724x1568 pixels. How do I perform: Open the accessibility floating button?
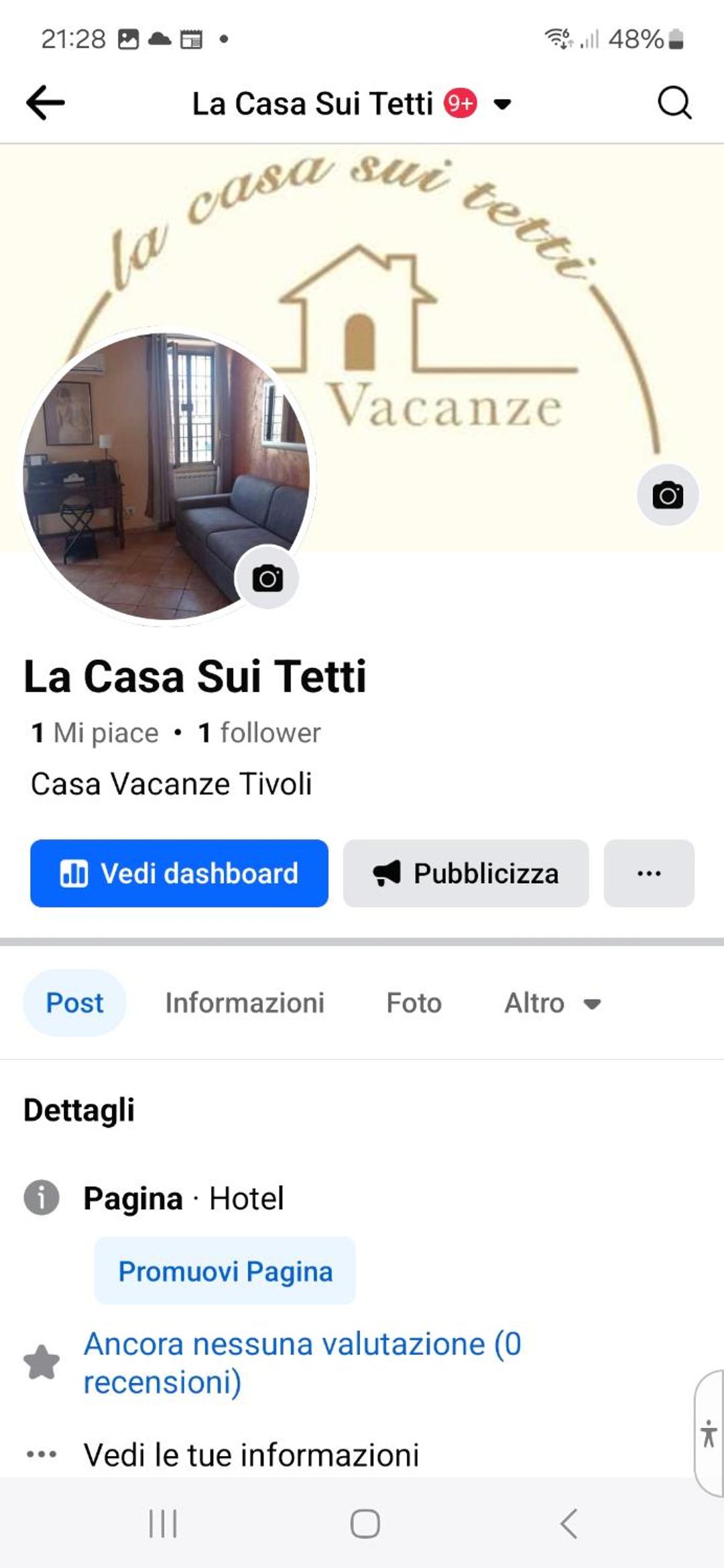point(709,1433)
